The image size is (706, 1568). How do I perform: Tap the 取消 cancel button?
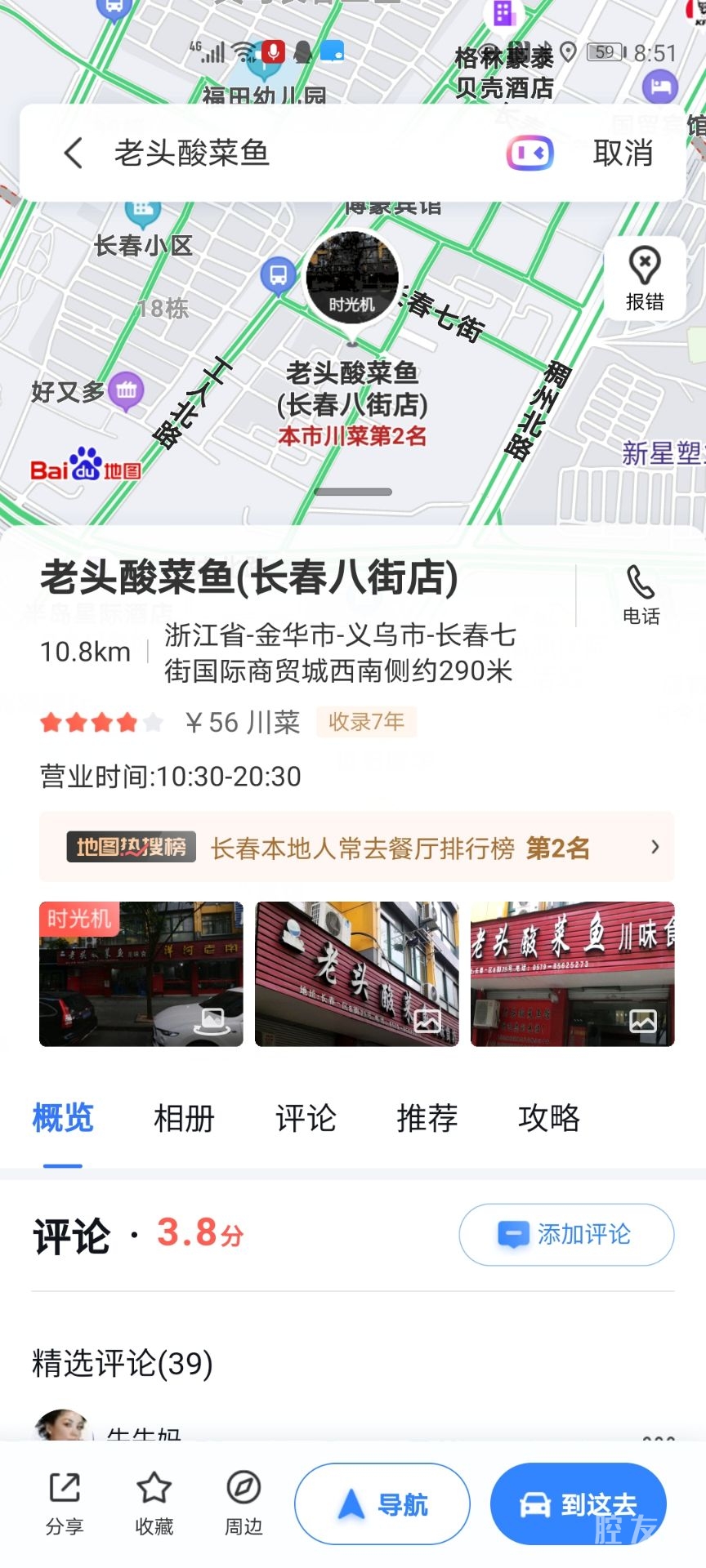click(x=623, y=153)
